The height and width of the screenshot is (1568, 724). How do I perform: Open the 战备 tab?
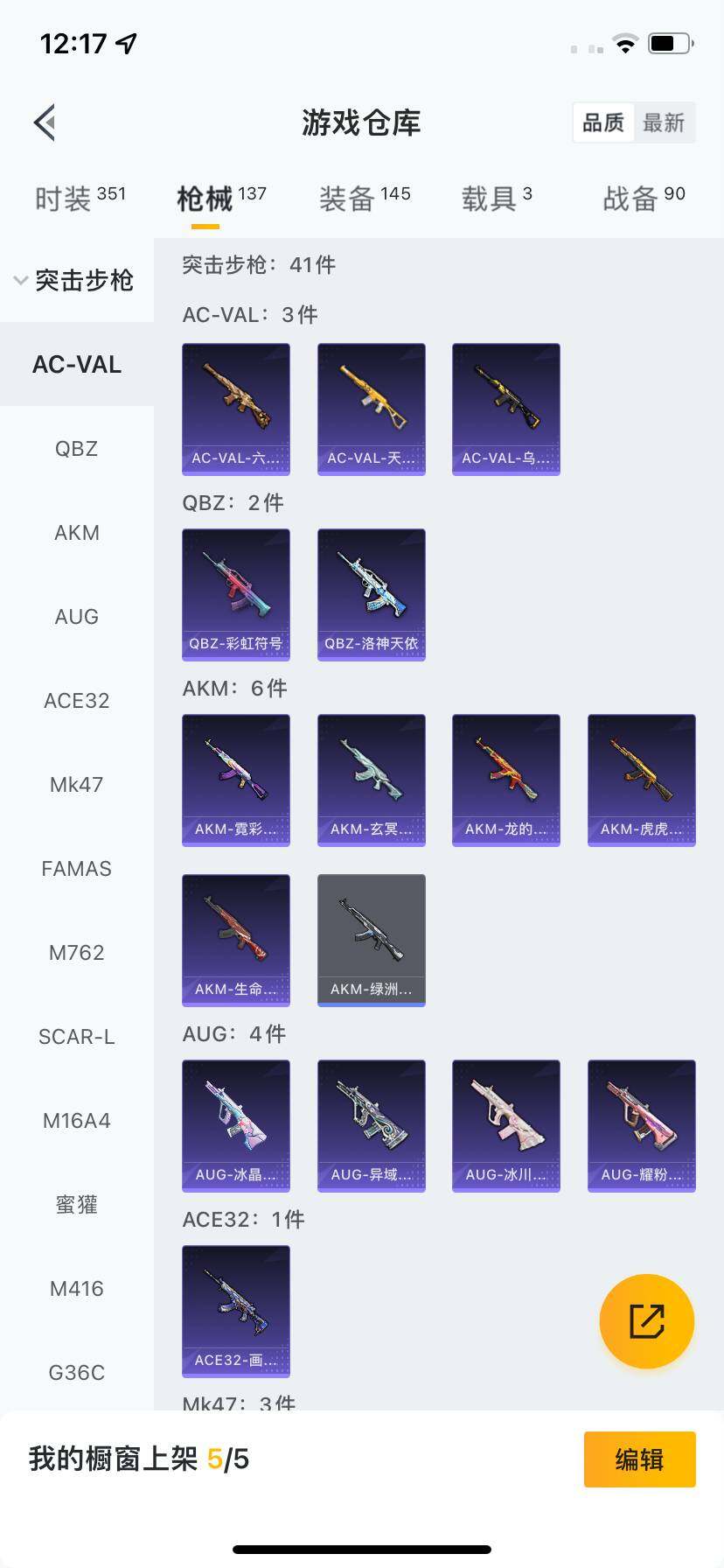[643, 199]
